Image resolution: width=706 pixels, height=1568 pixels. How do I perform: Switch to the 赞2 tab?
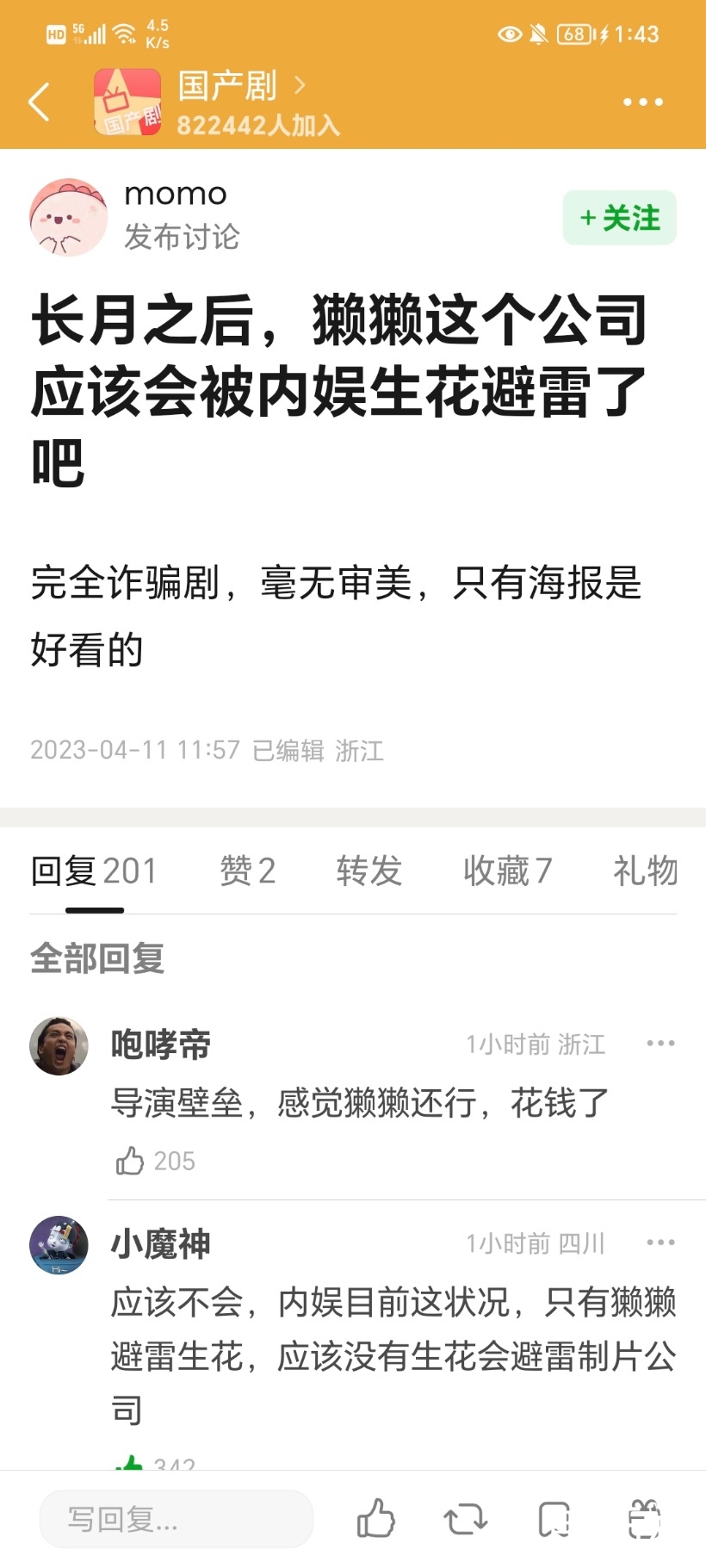click(x=246, y=871)
